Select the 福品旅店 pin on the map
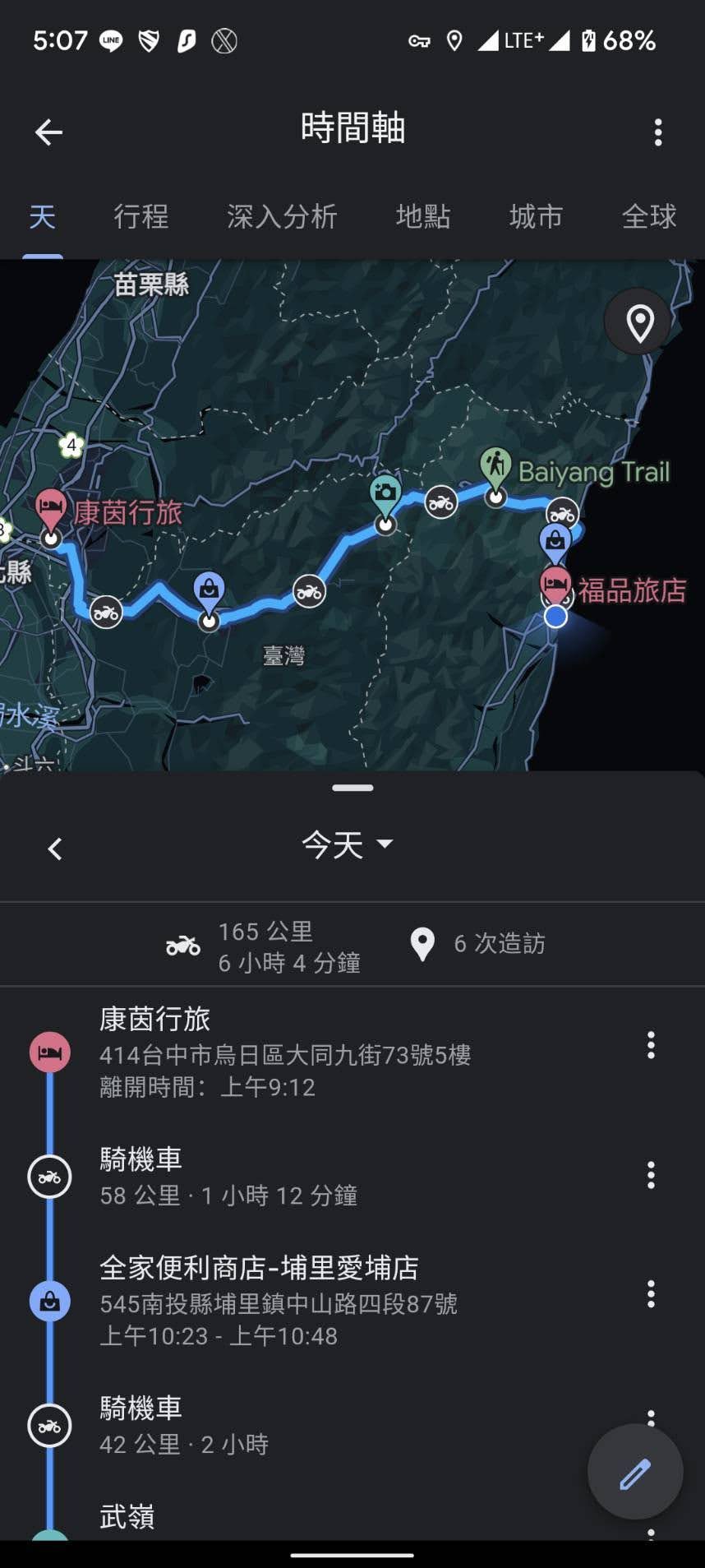This screenshot has width=705, height=1568. pos(555,585)
